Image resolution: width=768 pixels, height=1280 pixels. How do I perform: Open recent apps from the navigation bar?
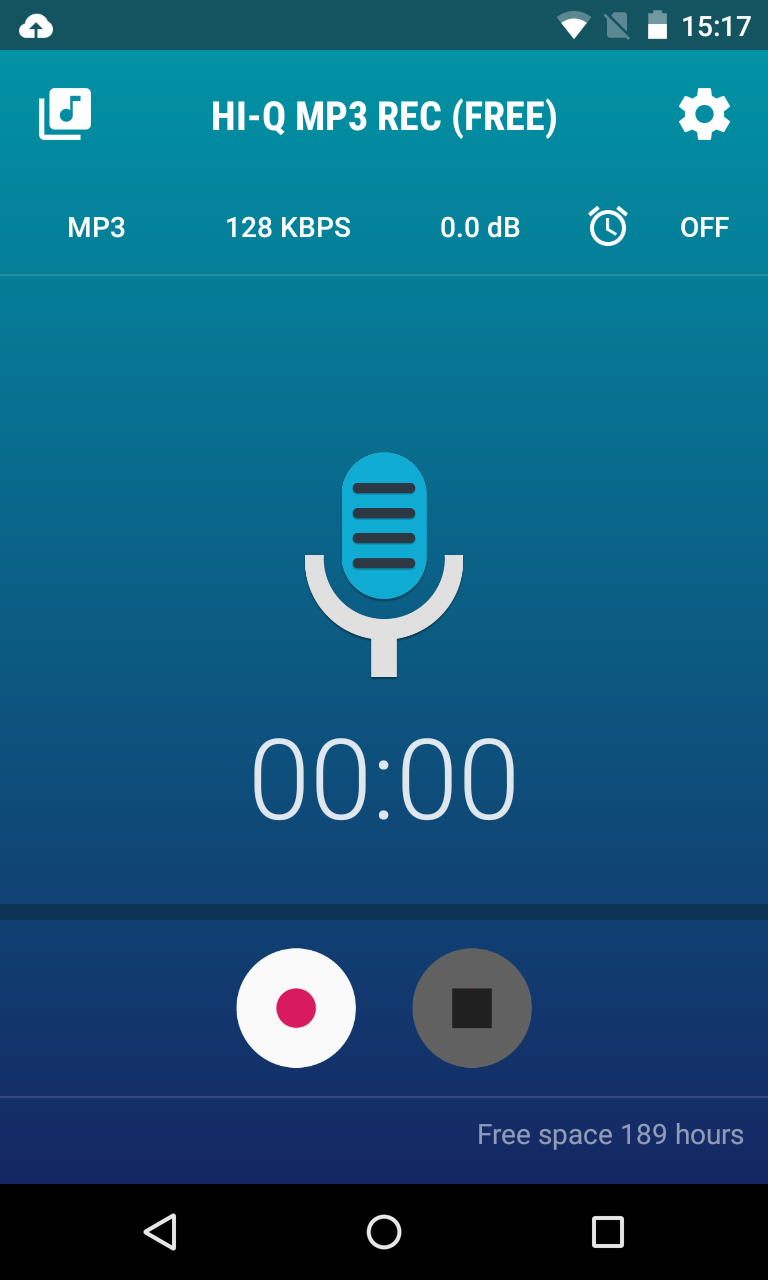pos(608,1232)
